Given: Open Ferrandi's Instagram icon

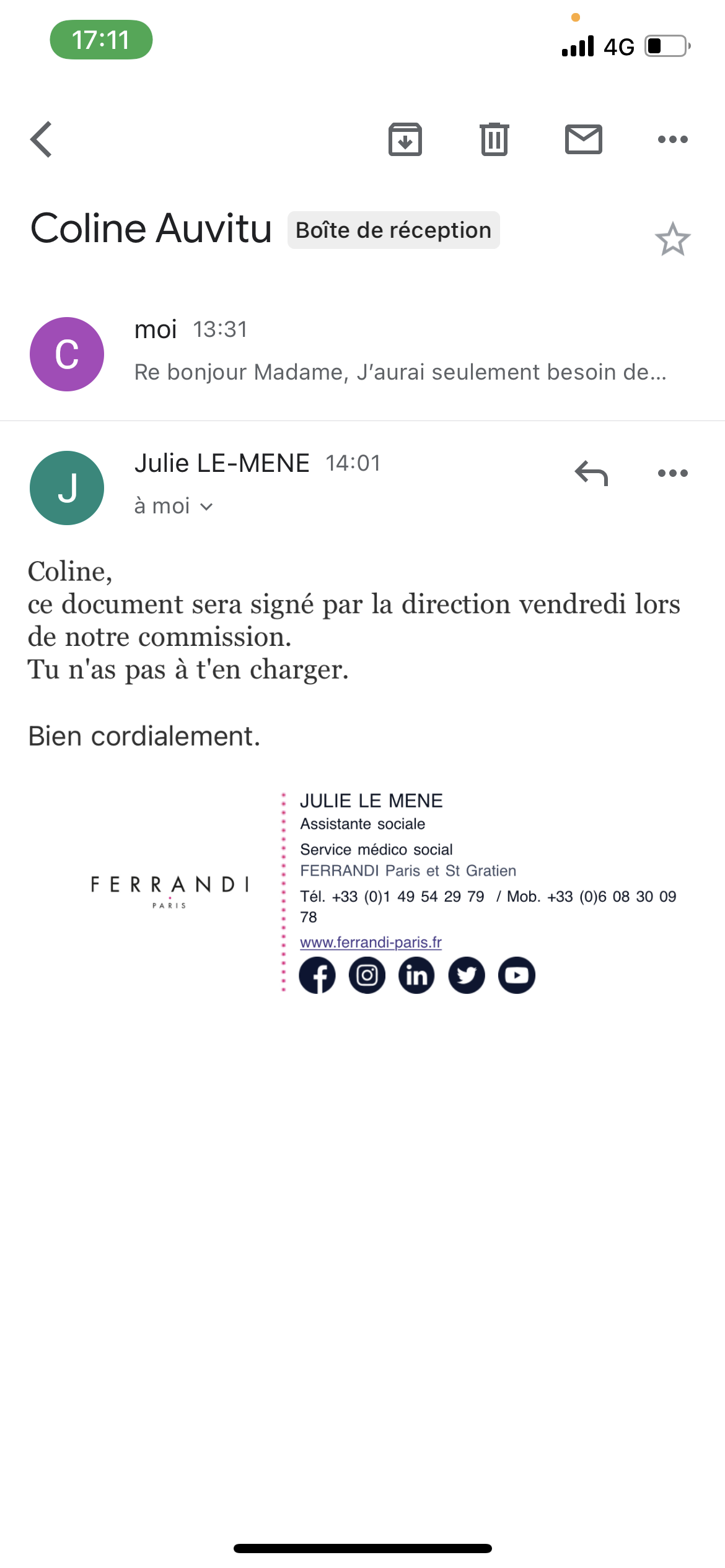Looking at the screenshot, I should click(x=367, y=975).
